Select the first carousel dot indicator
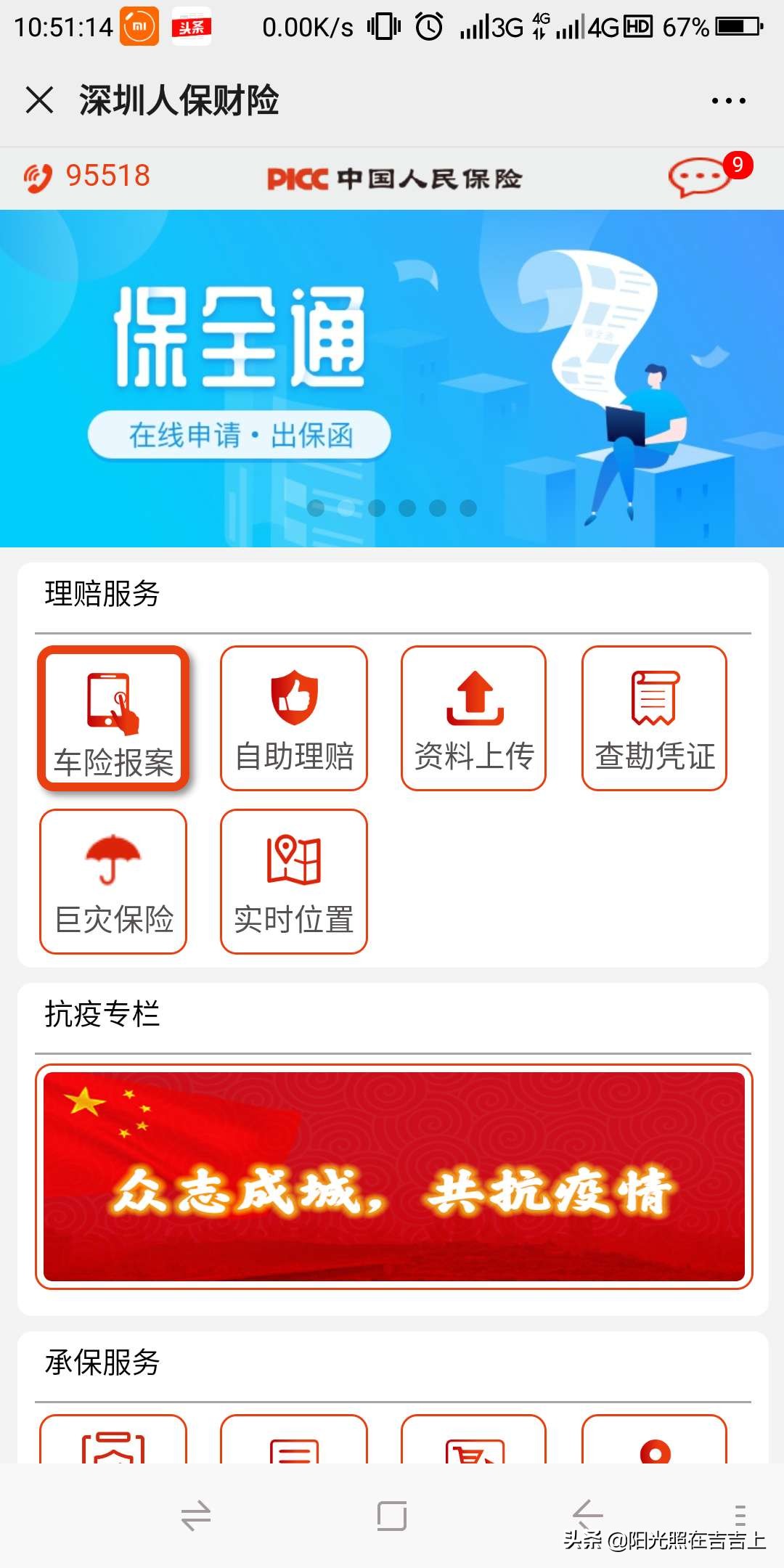Image resolution: width=784 pixels, height=1568 pixels. click(316, 508)
